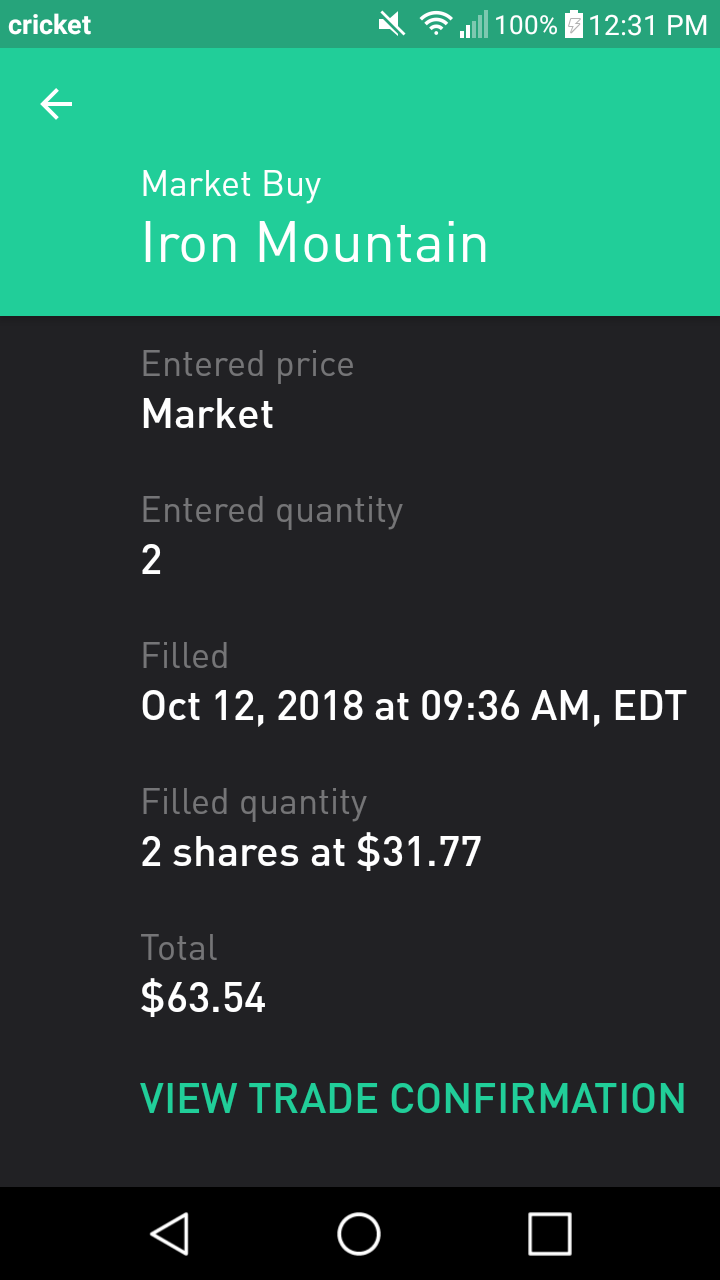This screenshot has width=720, height=1280.
Task: Select the Entered price Market value
Action: (x=206, y=414)
